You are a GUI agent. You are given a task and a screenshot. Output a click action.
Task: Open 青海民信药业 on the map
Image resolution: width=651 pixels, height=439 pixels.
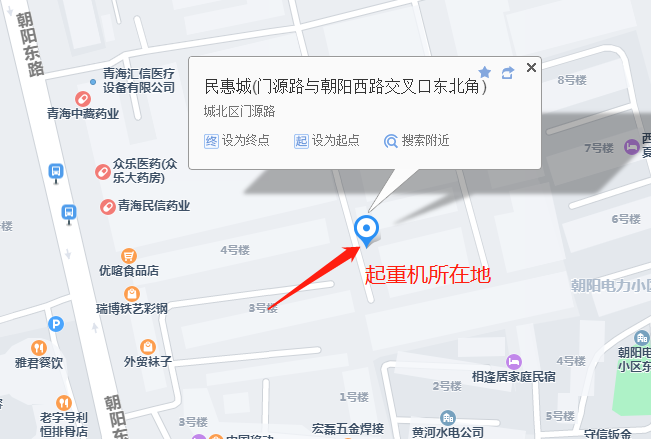pos(107,206)
